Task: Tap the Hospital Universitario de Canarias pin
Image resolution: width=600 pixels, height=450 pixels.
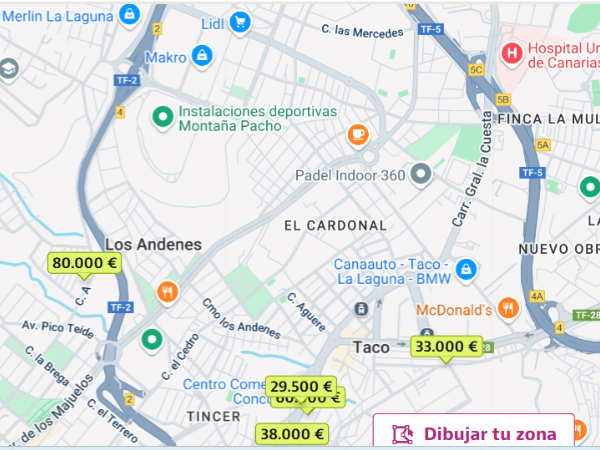Action: (512, 53)
